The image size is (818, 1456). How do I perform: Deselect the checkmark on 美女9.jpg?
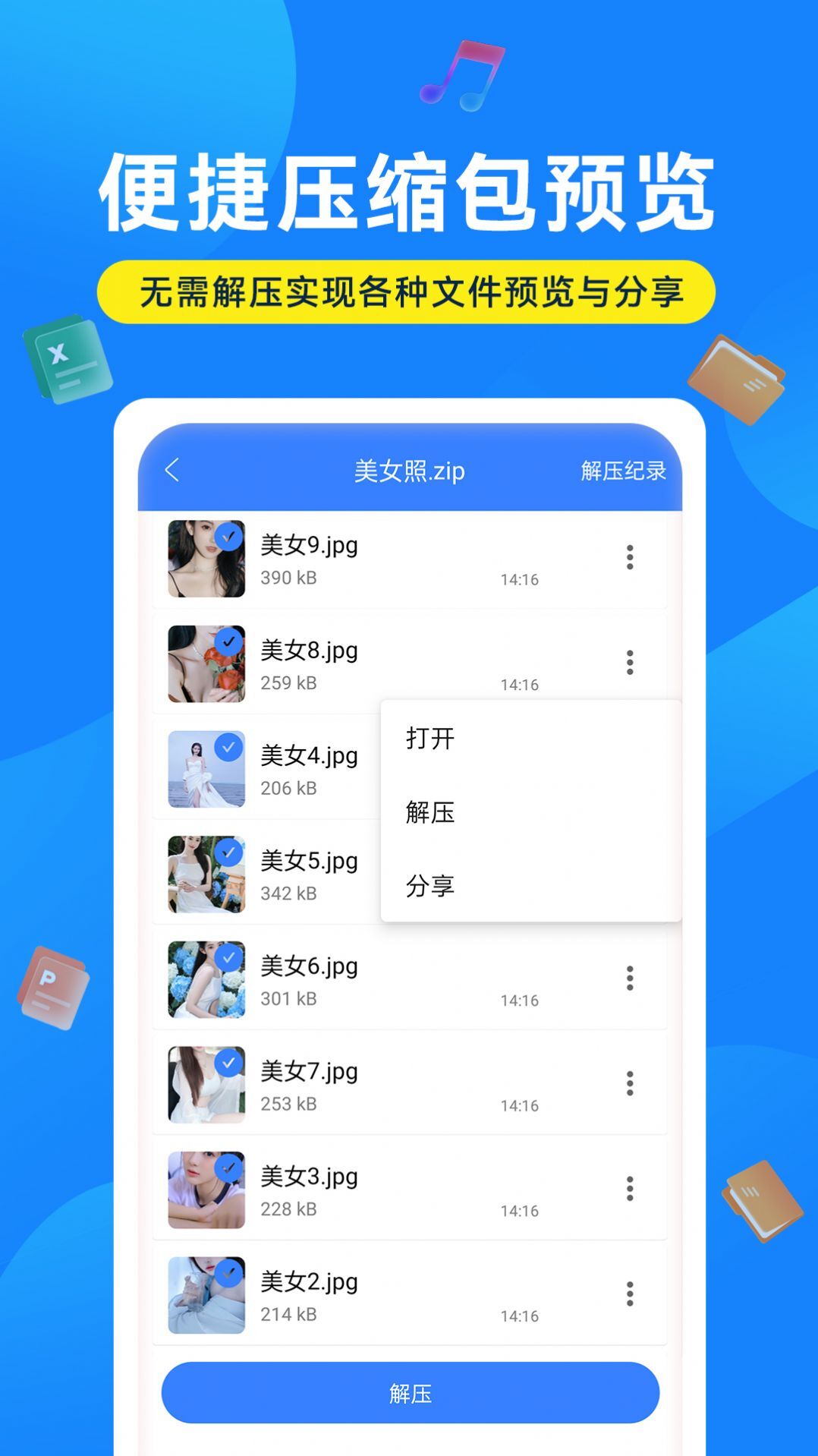(228, 534)
